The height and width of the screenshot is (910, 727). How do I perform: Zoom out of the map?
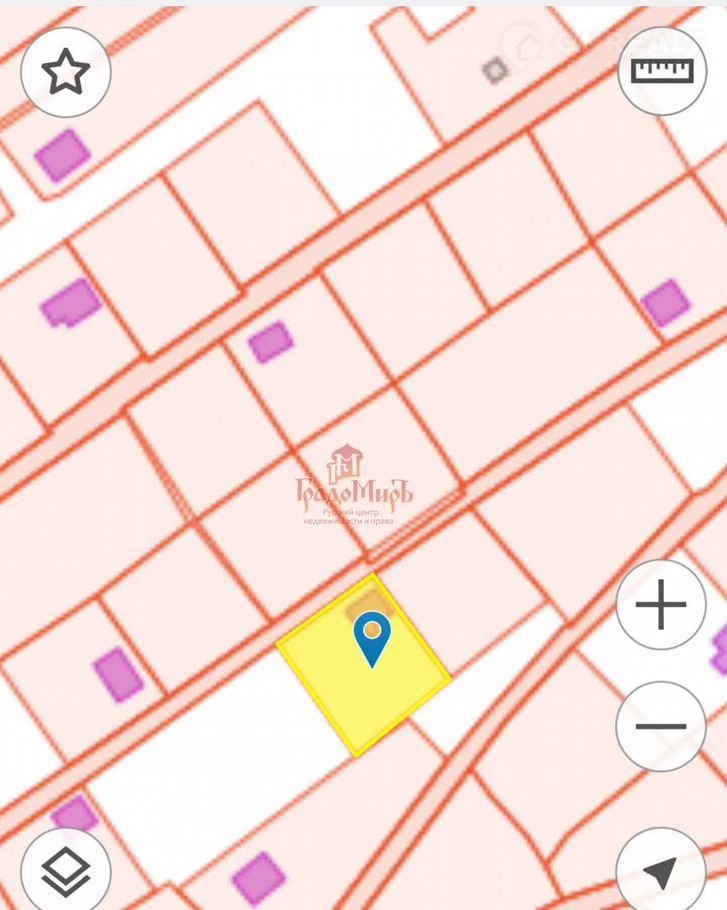click(661, 726)
